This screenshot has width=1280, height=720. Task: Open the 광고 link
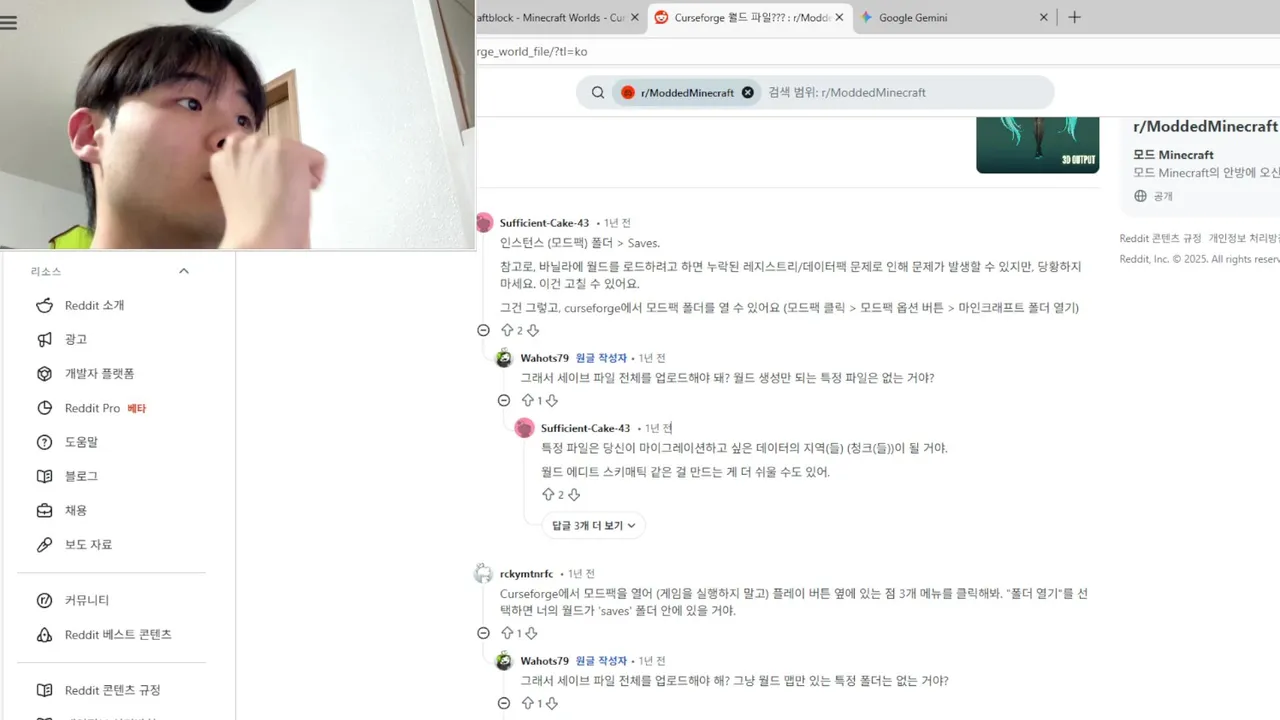(x=76, y=340)
